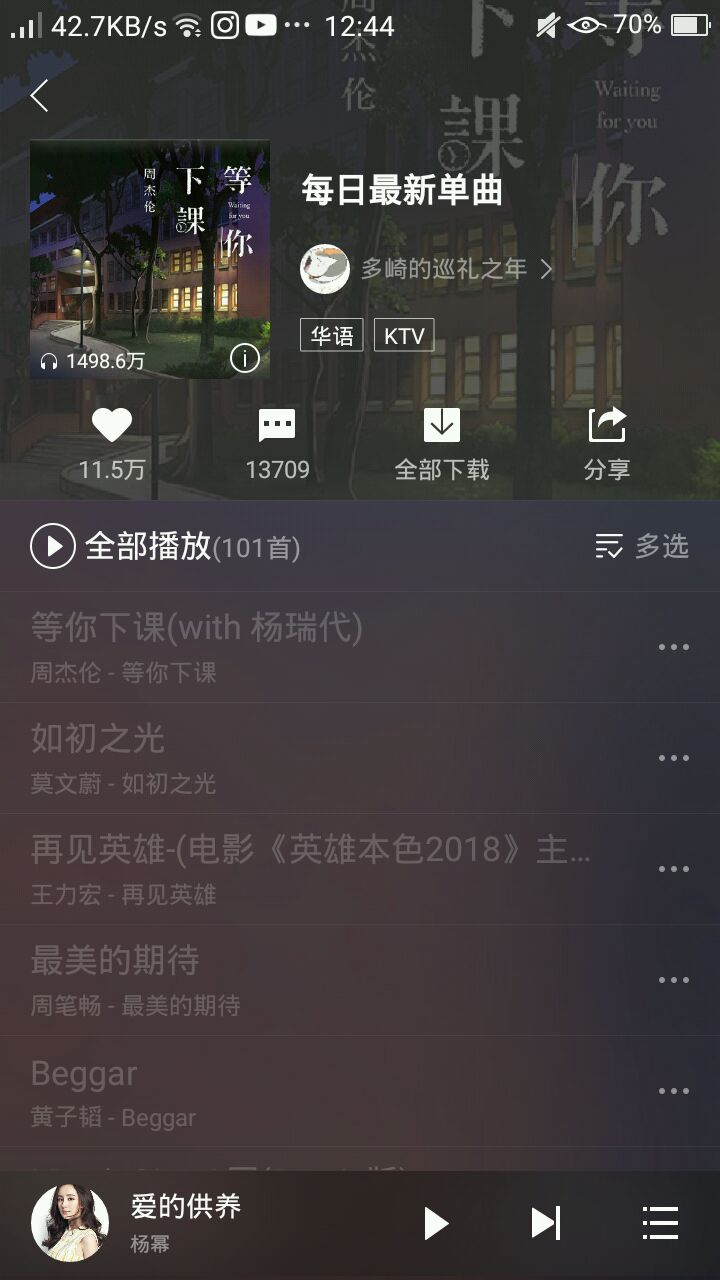The image size is (720, 1280).
Task: Tap 全部下载 to download all songs
Action: tap(442, 442)
